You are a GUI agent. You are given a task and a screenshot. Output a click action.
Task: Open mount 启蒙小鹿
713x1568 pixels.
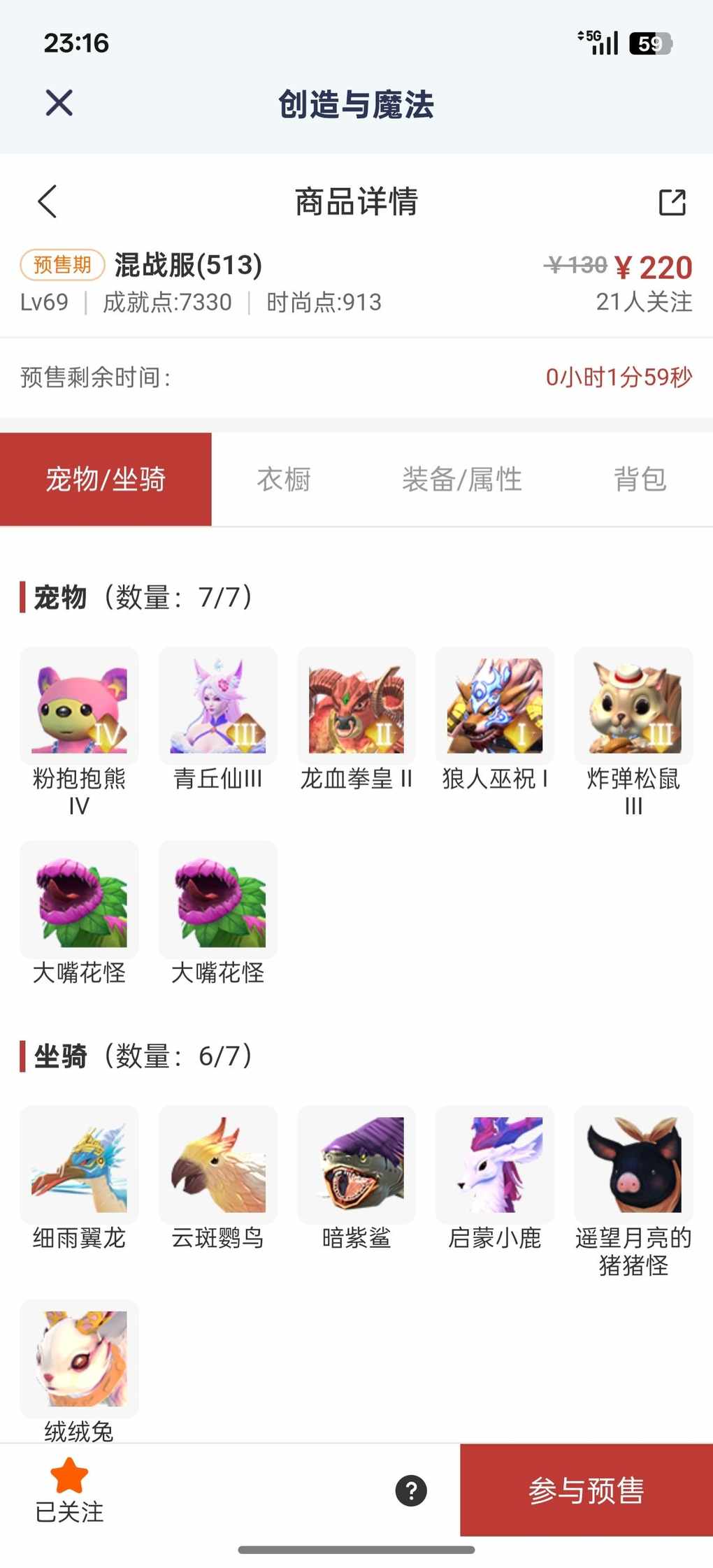pos(495,1164)
